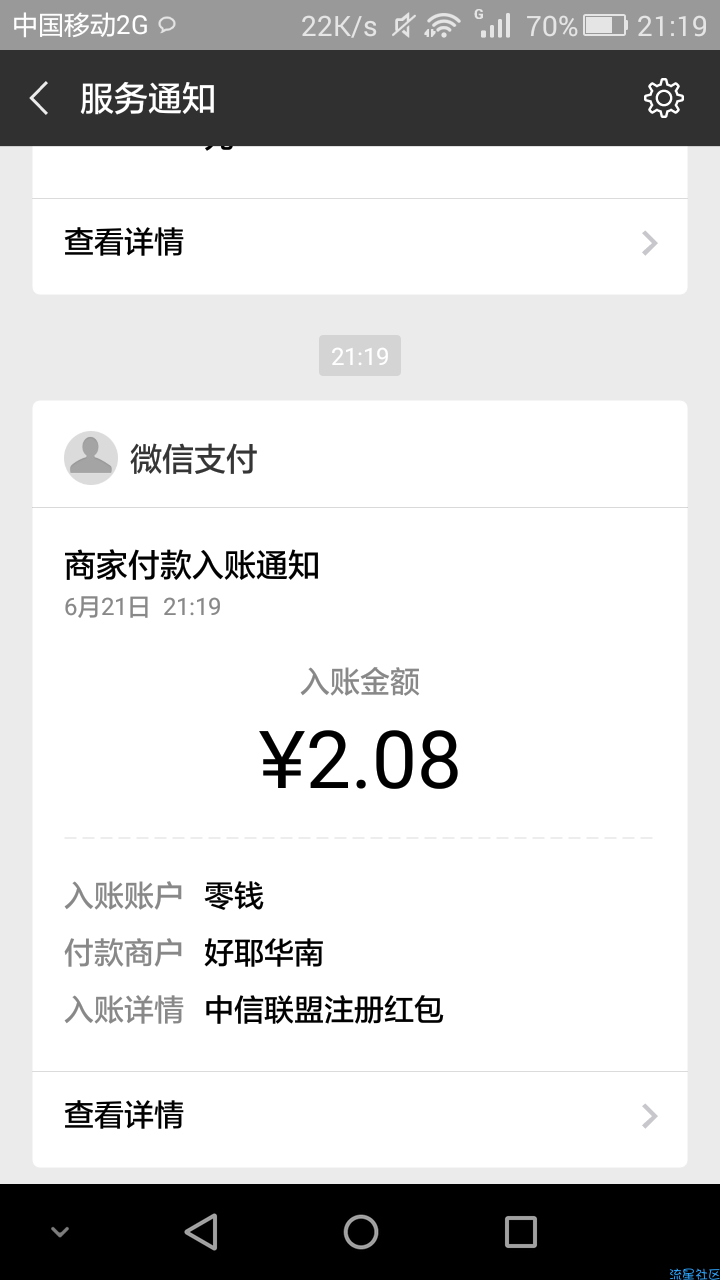720x1280 pixels.
Task: Open 查看详情 in the upper card
Action: (x=360, y=243)
